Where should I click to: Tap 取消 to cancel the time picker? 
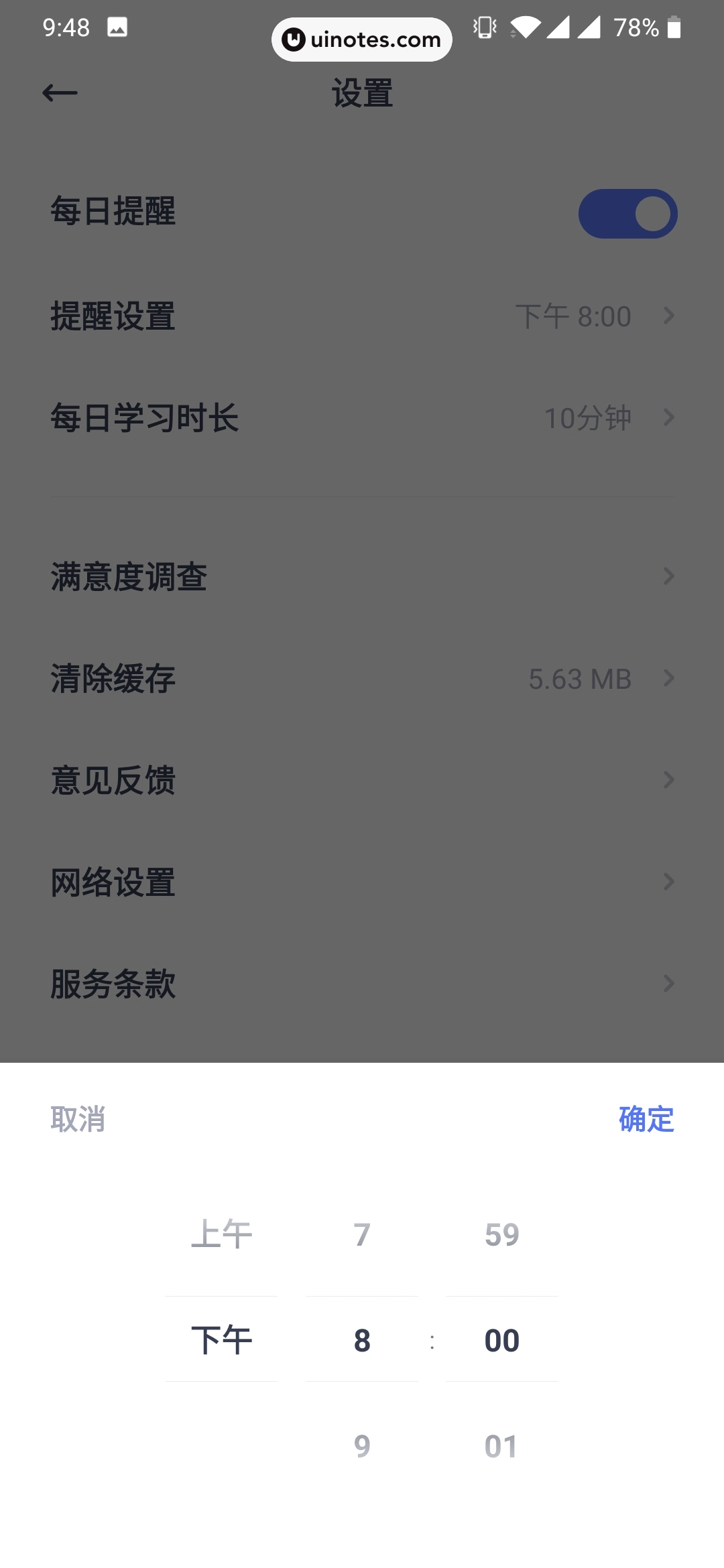click(x=78, y=1119)
